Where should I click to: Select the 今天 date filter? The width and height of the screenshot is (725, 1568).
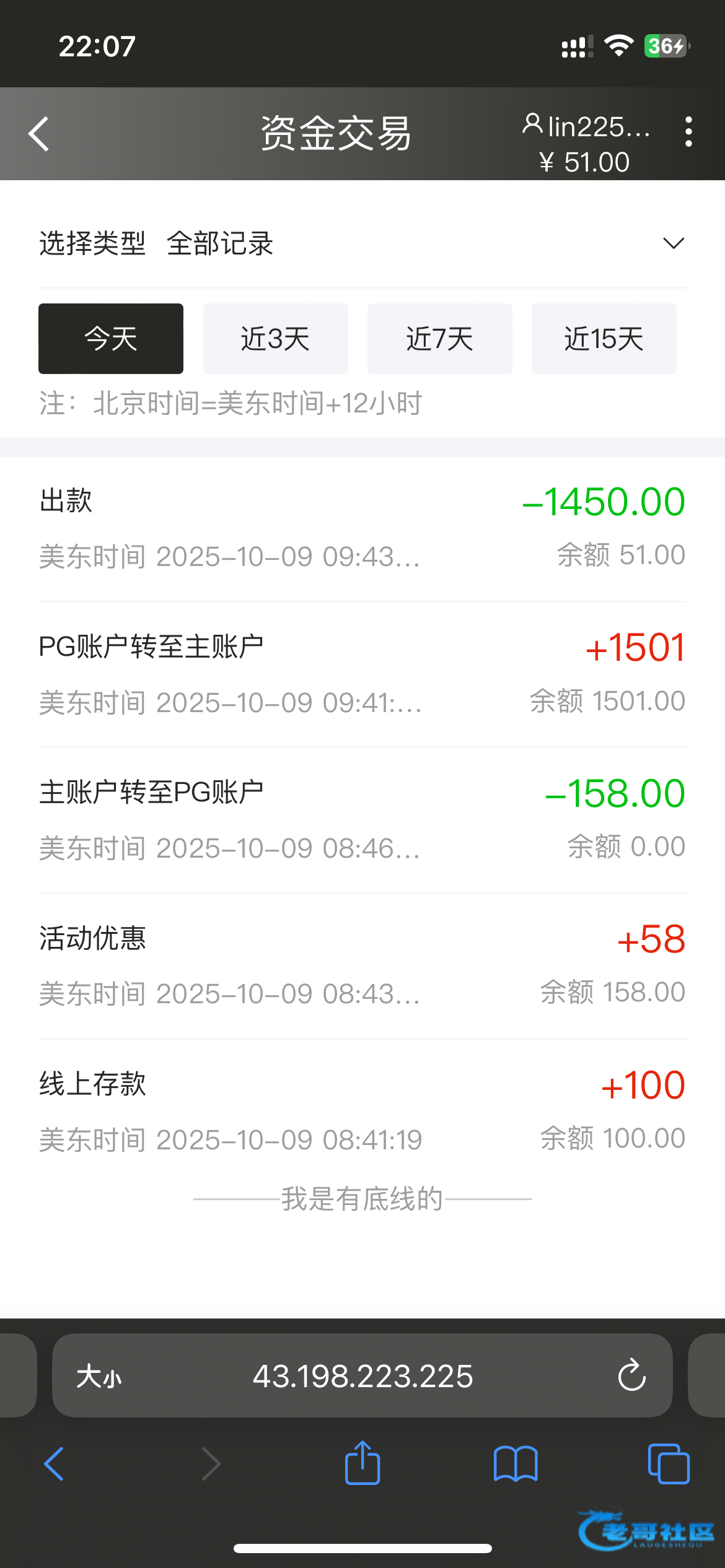tap(111, 339)
